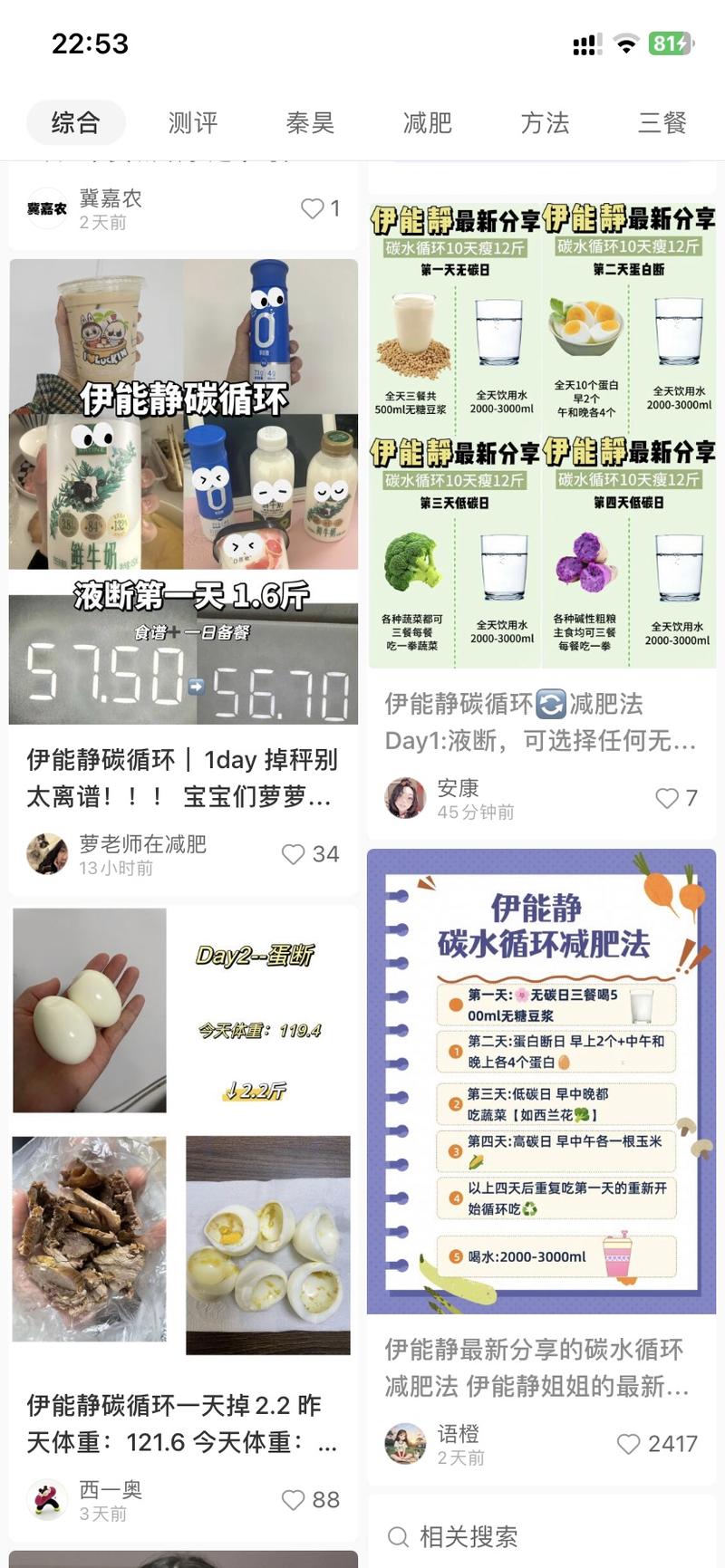Like the post by 语橙
725x1568 pixels.
(x=628, y=1444)
